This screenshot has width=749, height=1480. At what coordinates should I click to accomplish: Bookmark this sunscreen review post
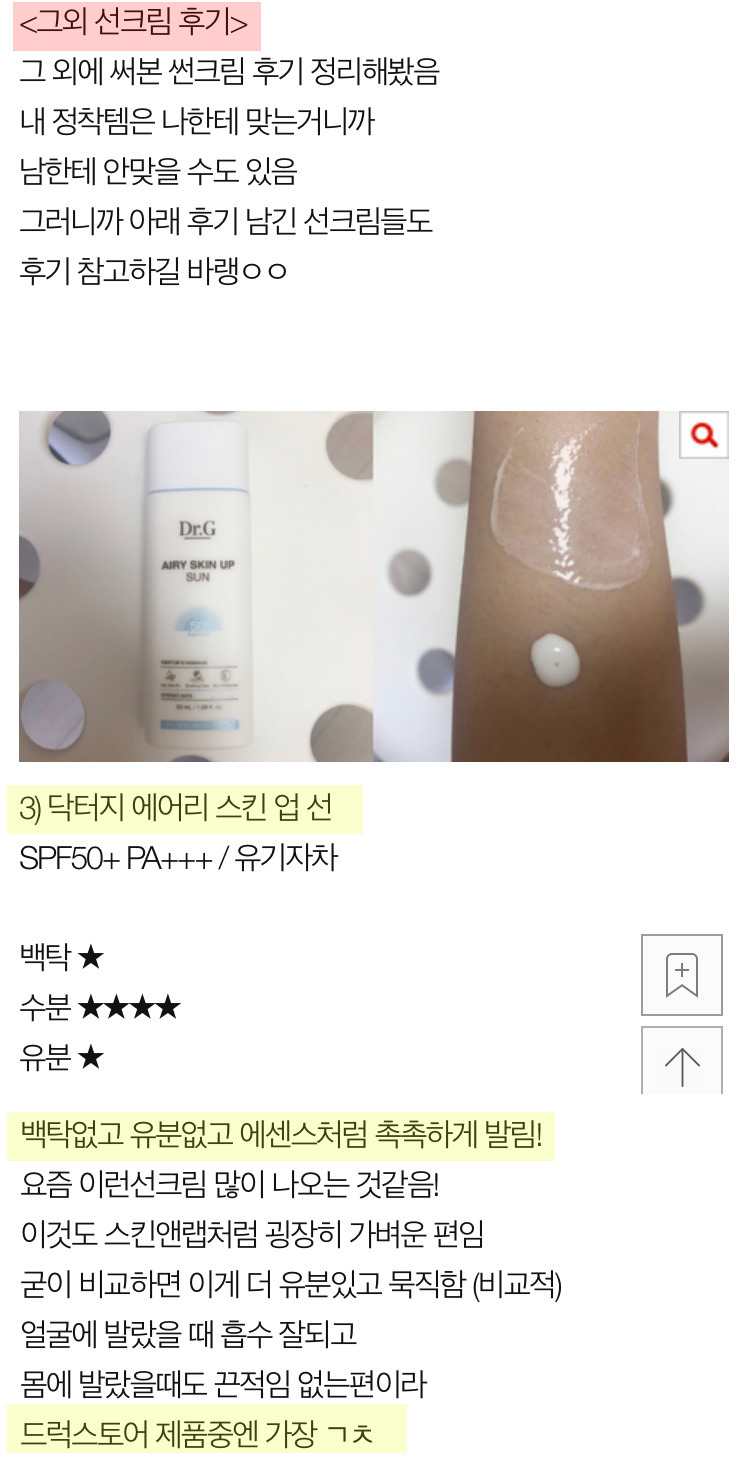coord(682,975)
